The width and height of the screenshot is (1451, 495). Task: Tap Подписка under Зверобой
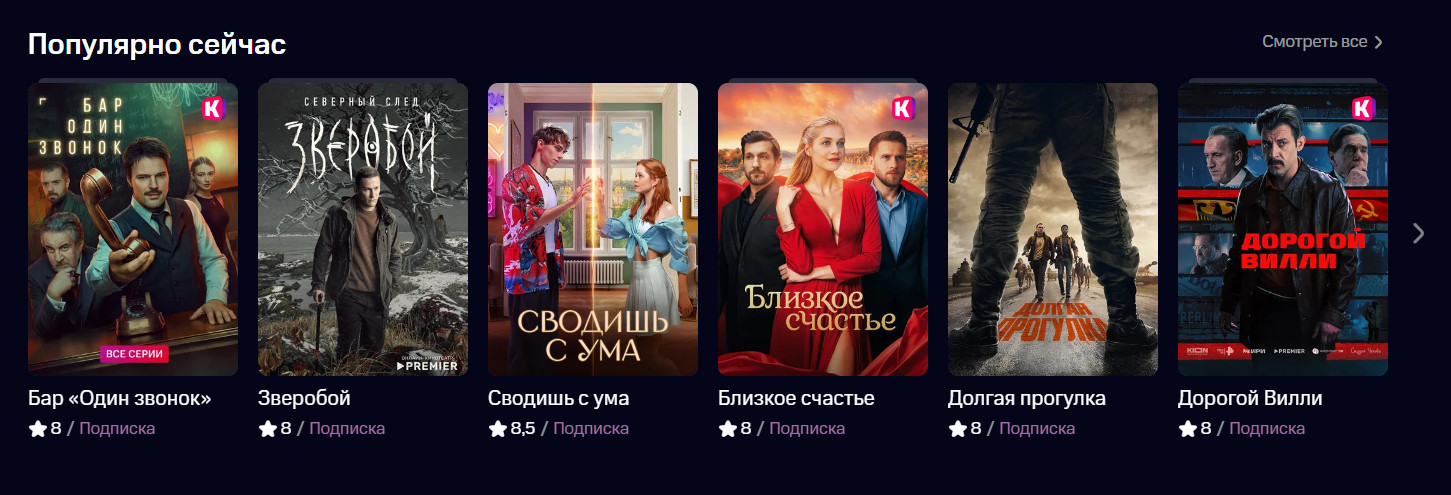pyautogui.click(x=347, y=428)
